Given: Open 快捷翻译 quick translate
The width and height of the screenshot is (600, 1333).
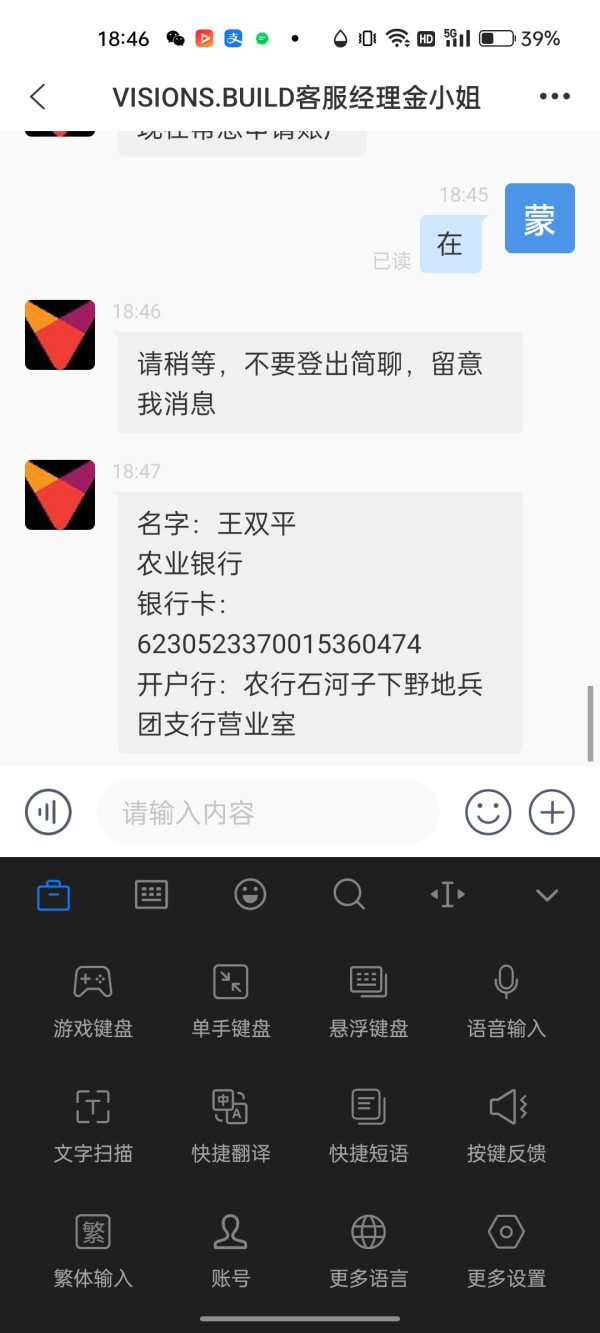Looking at the screenshot, I should (231, 1126).
